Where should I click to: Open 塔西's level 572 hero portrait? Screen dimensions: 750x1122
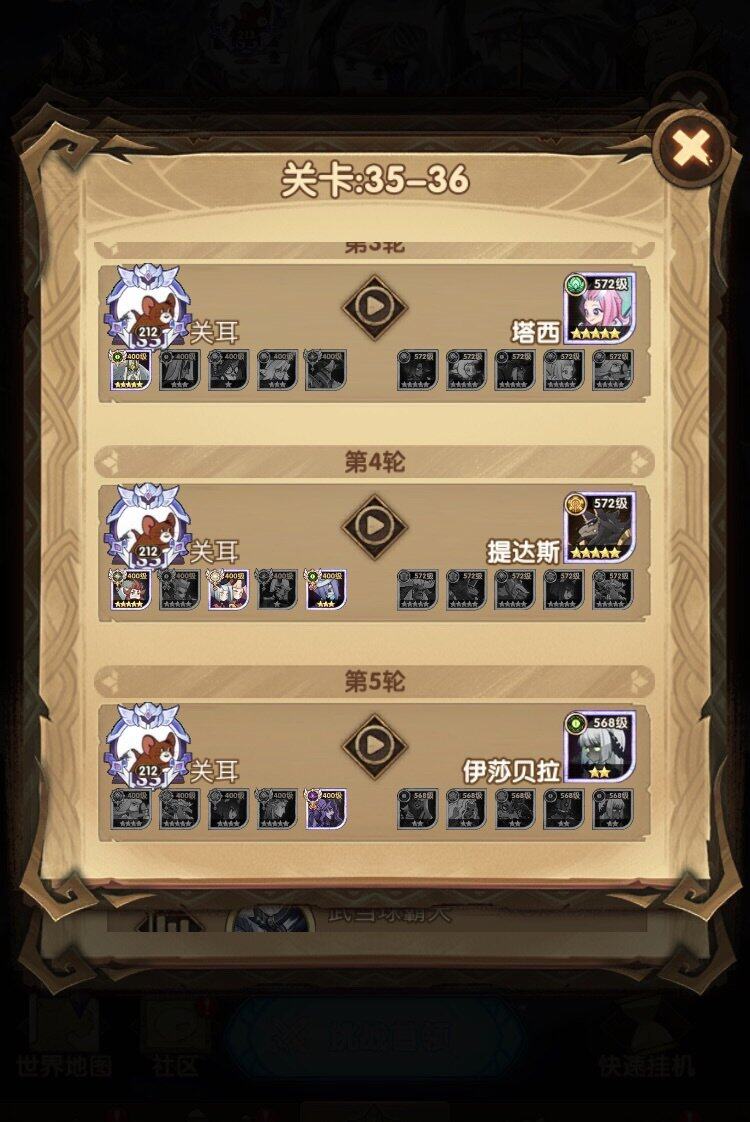point(599,307)
